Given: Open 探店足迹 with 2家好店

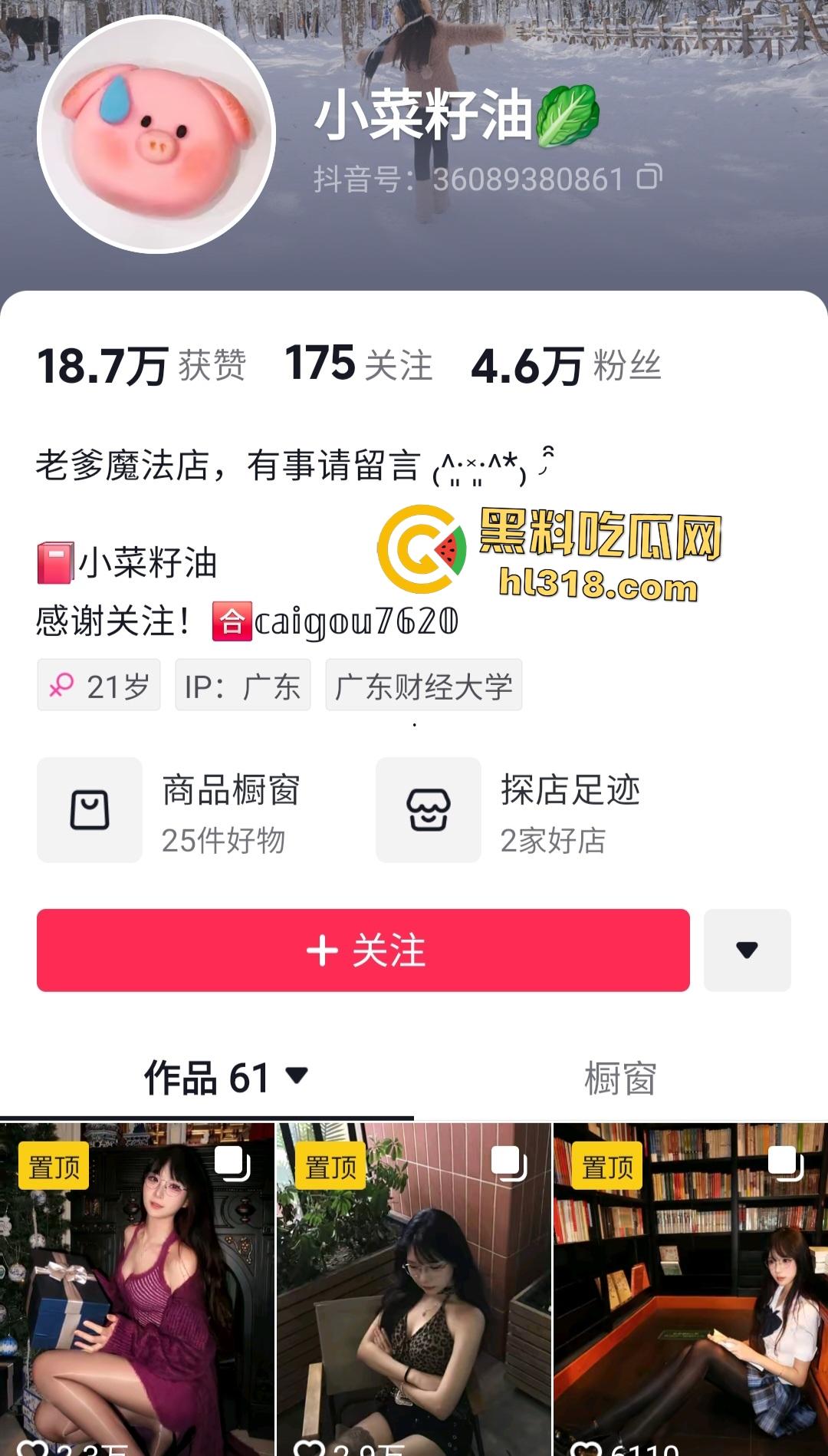Looking at the screenshot, I should pos(529,810).
